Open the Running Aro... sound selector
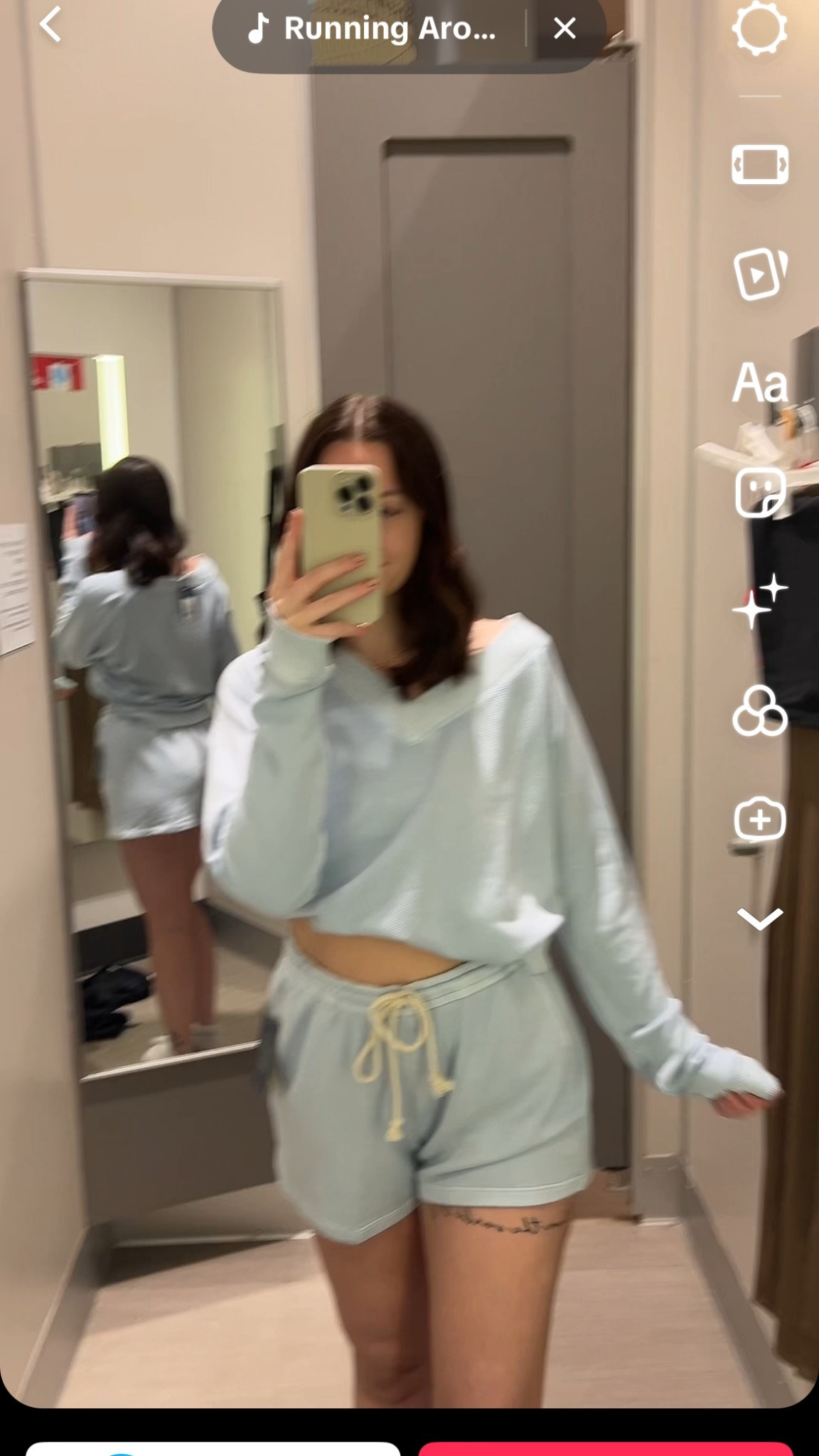Image resolution: width=819 pixels, height=1456 pixels. point(372,28)
